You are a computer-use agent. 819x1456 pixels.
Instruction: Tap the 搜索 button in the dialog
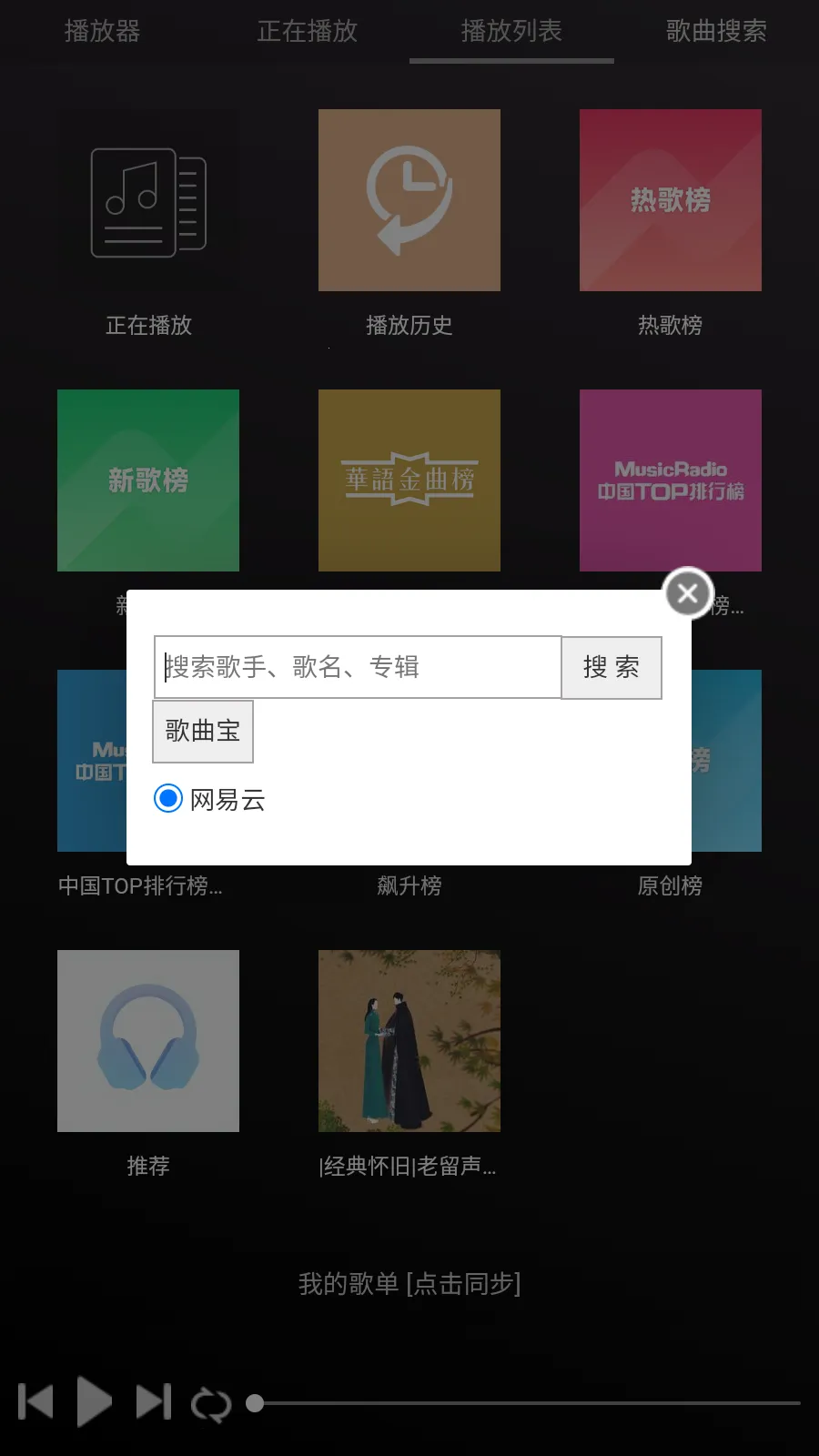point(612,668)
